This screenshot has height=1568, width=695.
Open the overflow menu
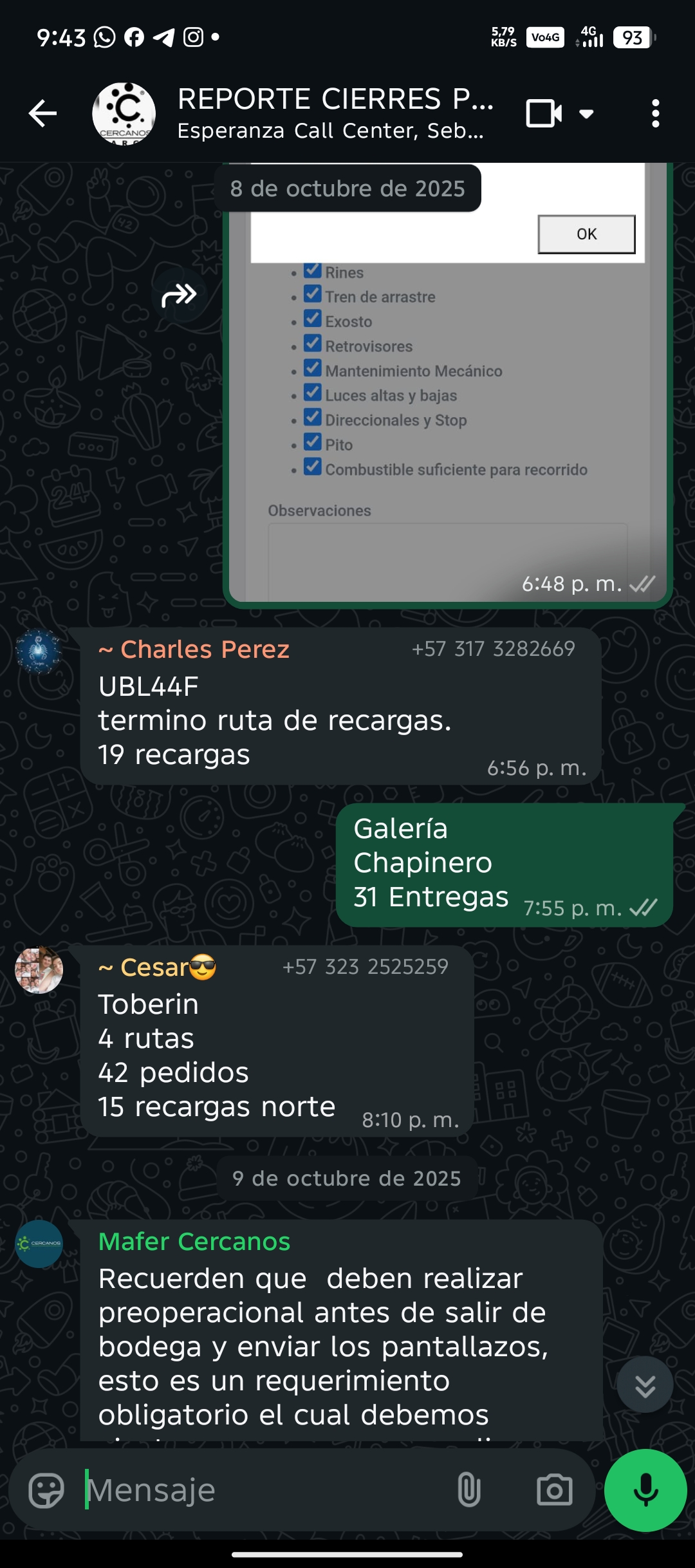click(655, 114)
